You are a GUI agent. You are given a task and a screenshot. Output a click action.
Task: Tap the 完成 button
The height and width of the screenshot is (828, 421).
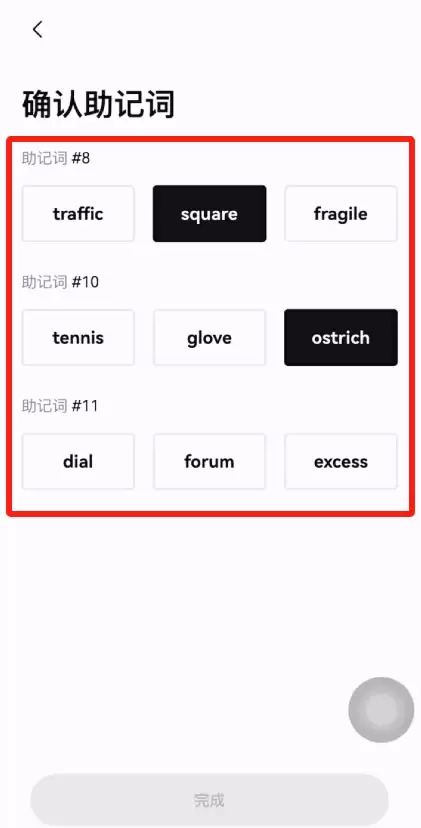tap(209, 800)
